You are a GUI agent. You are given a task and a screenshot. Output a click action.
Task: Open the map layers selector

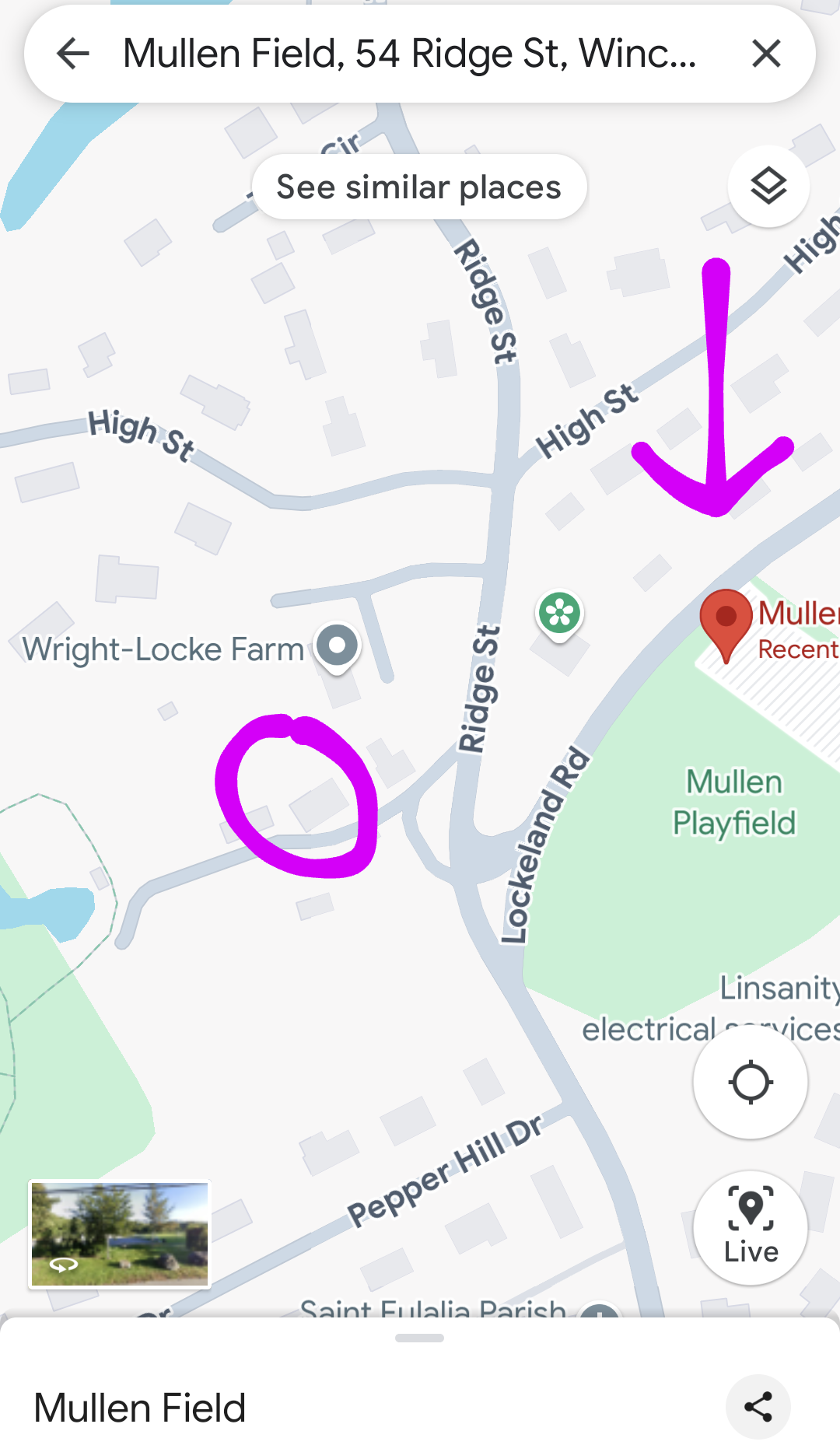tap(768, 187)
